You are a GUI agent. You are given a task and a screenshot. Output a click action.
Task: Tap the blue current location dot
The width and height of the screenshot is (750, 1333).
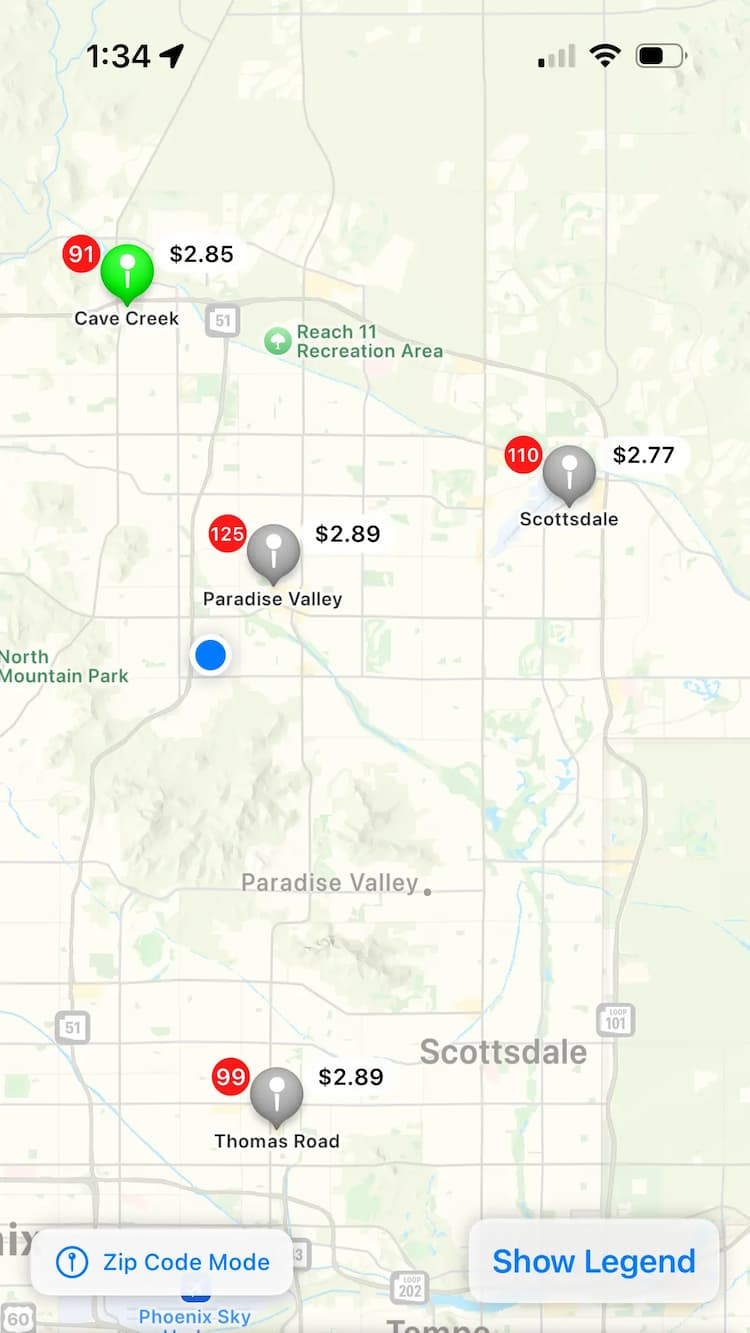210,655
